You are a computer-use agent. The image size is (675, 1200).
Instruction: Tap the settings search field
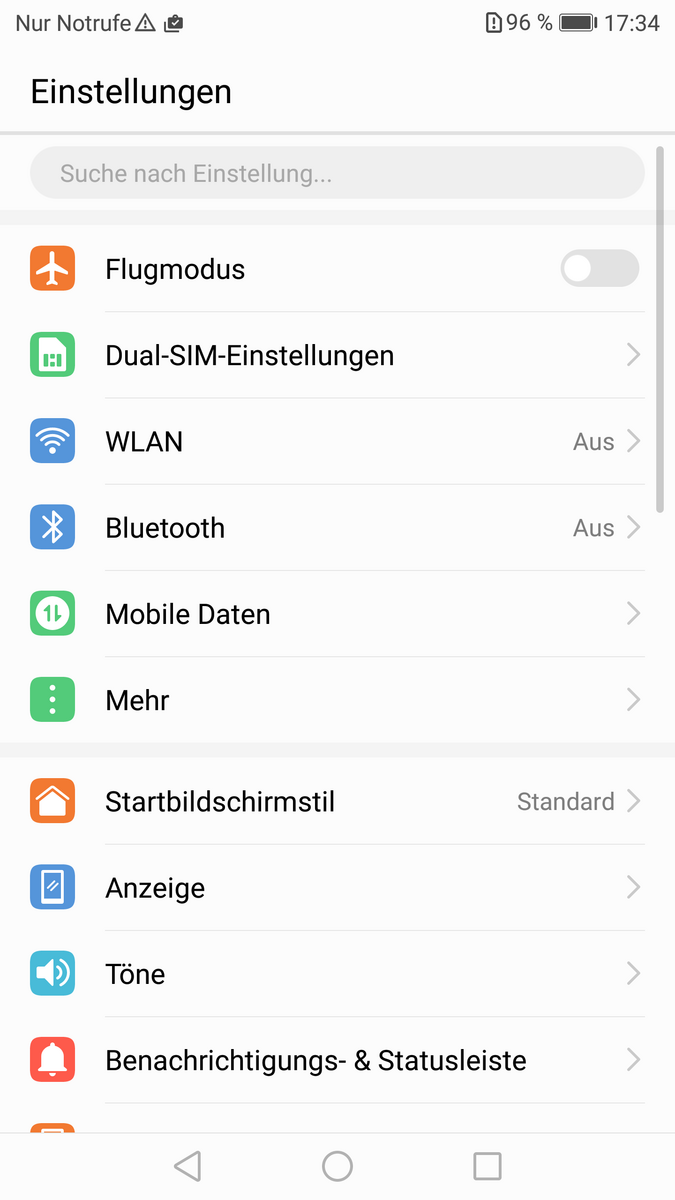coord(337,173)
